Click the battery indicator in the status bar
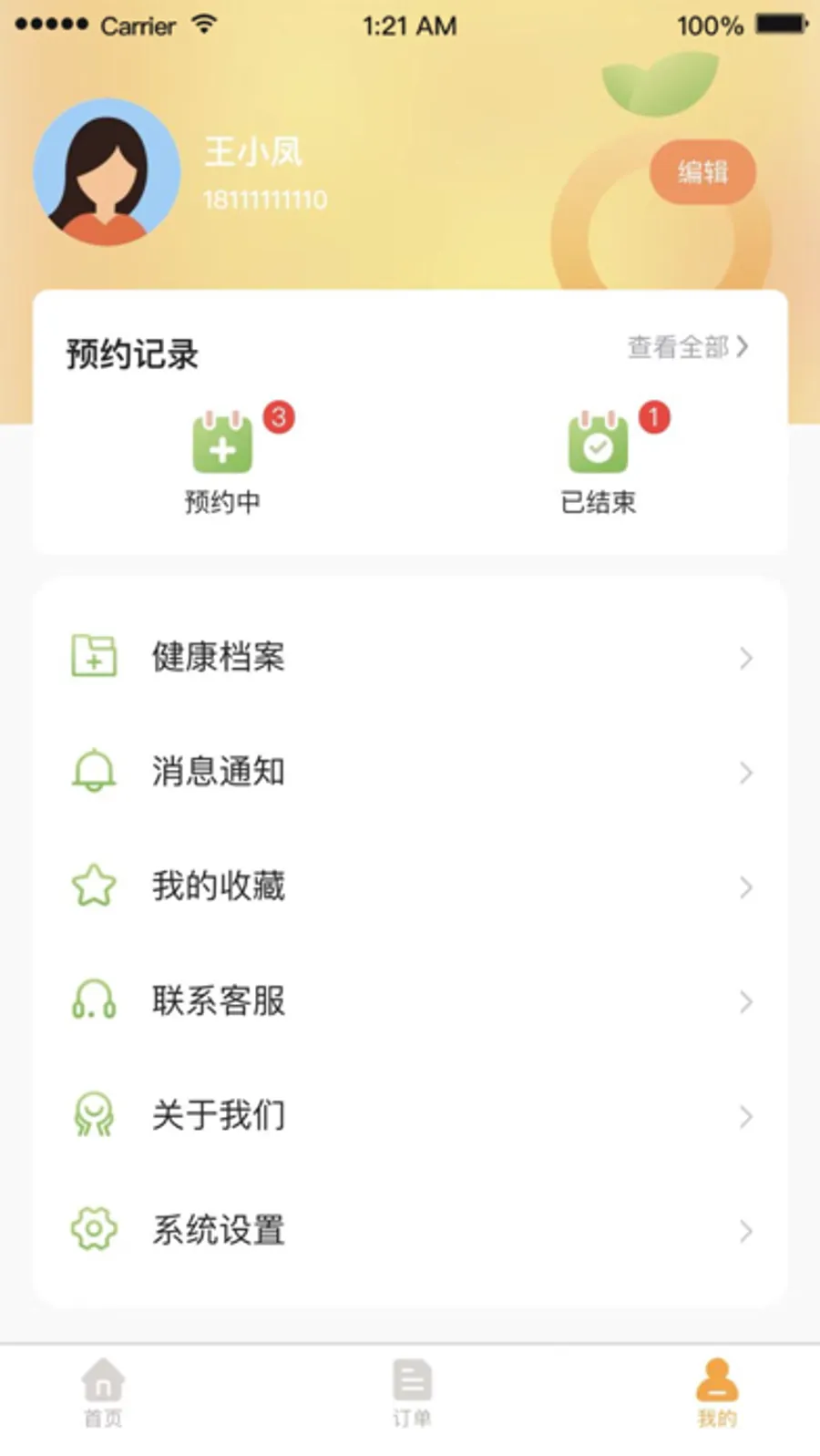The width and height of the screenshot is (820, 1456). (779, 26)
